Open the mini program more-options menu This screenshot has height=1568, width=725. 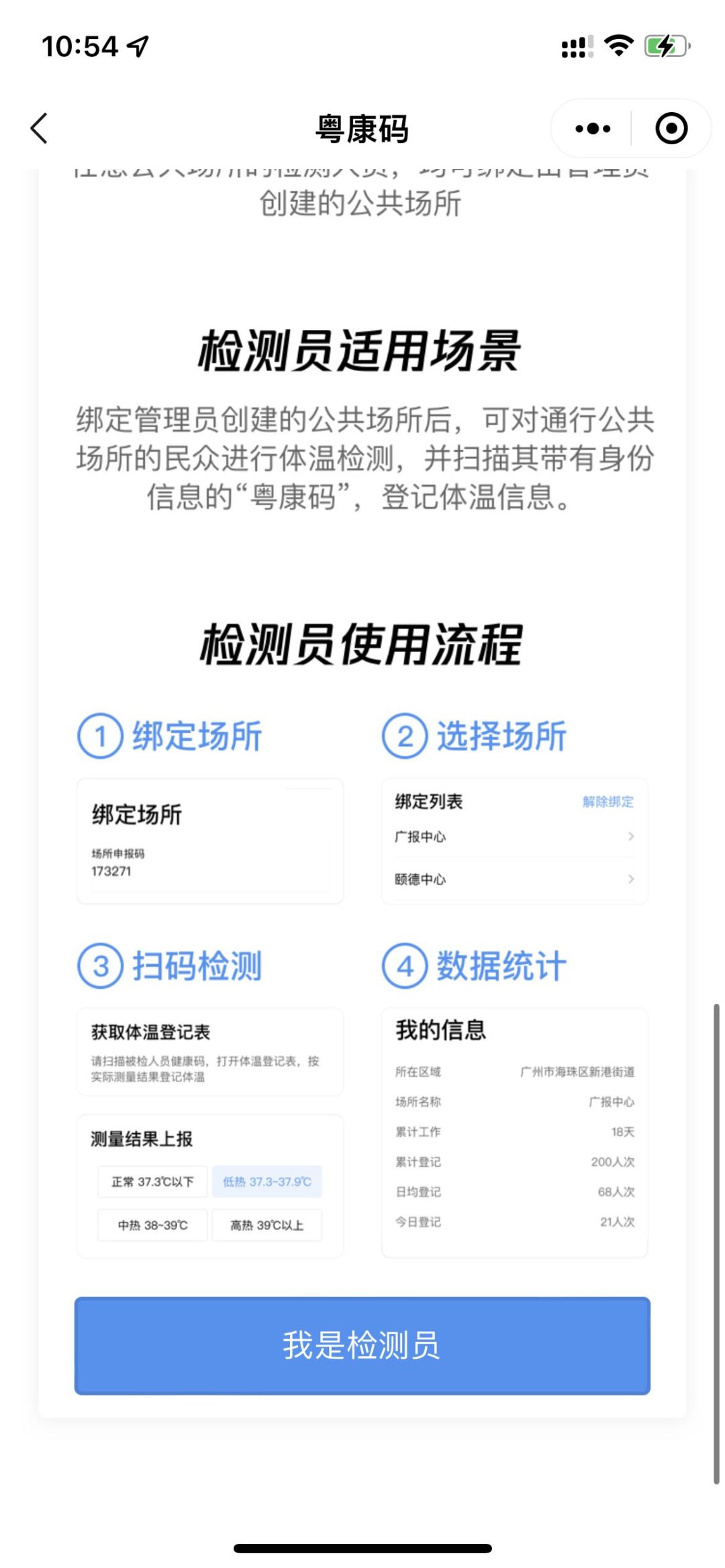click(x=593, y=128)
